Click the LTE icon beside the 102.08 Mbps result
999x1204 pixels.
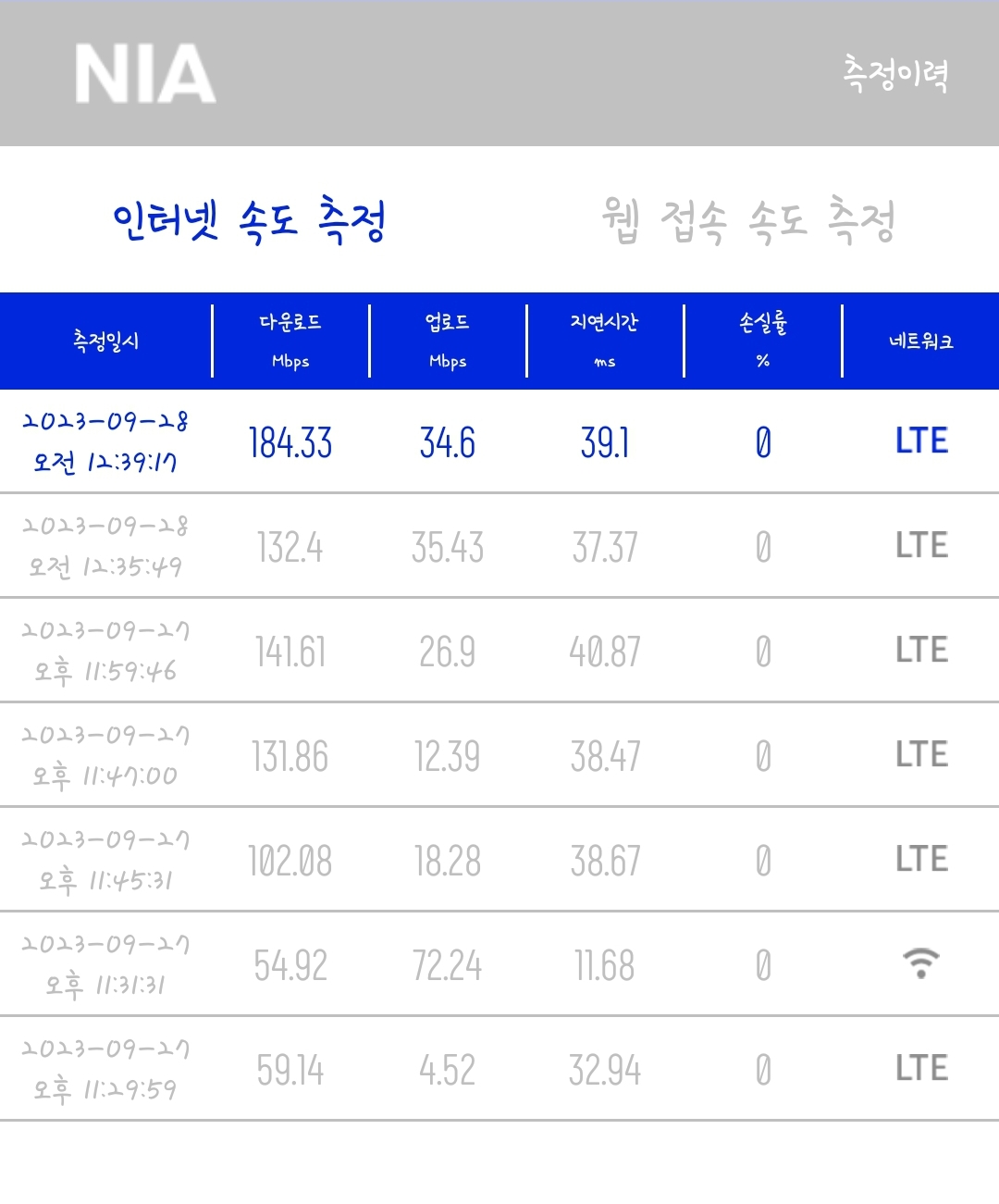pyautogui.click(x=919, y=858)
